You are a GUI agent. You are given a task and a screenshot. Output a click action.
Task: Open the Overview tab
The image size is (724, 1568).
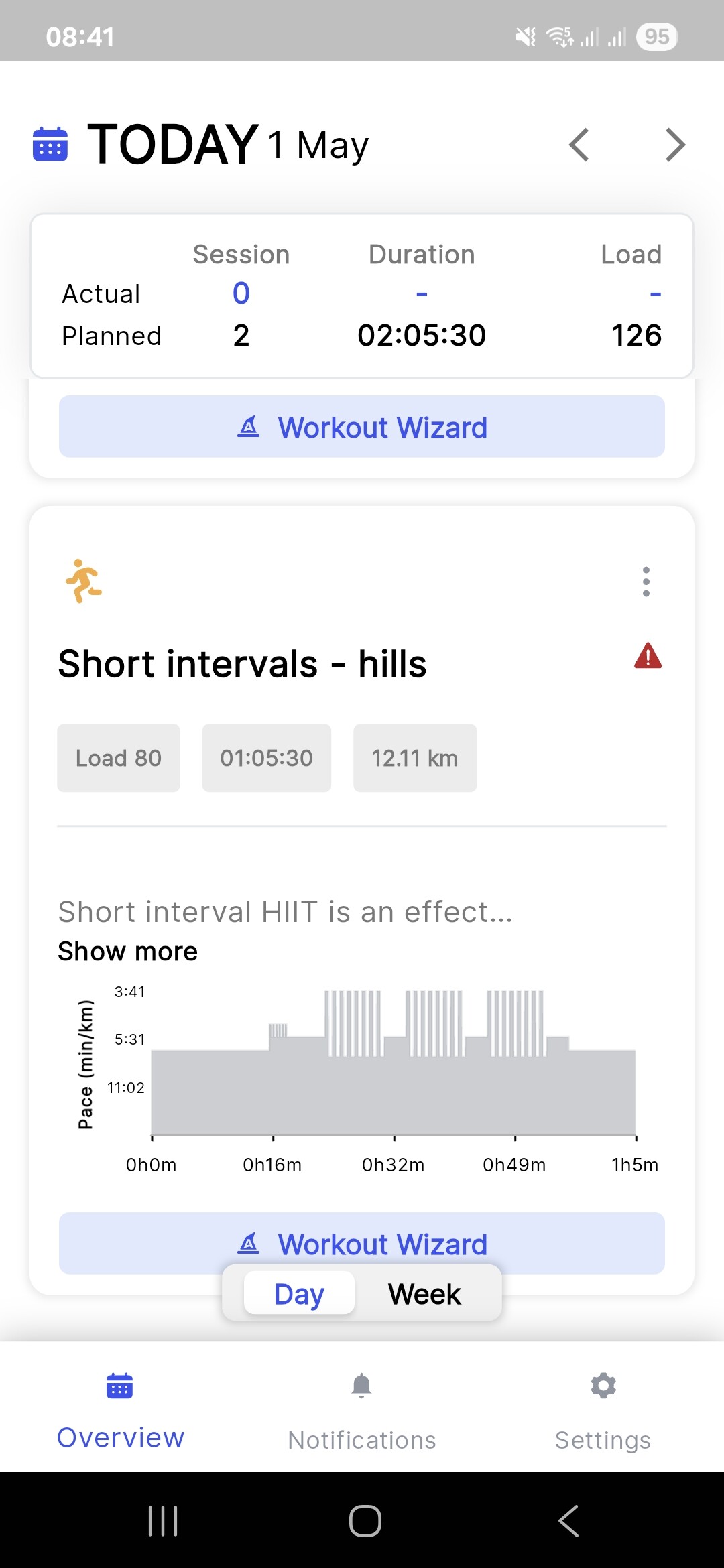121,1410
